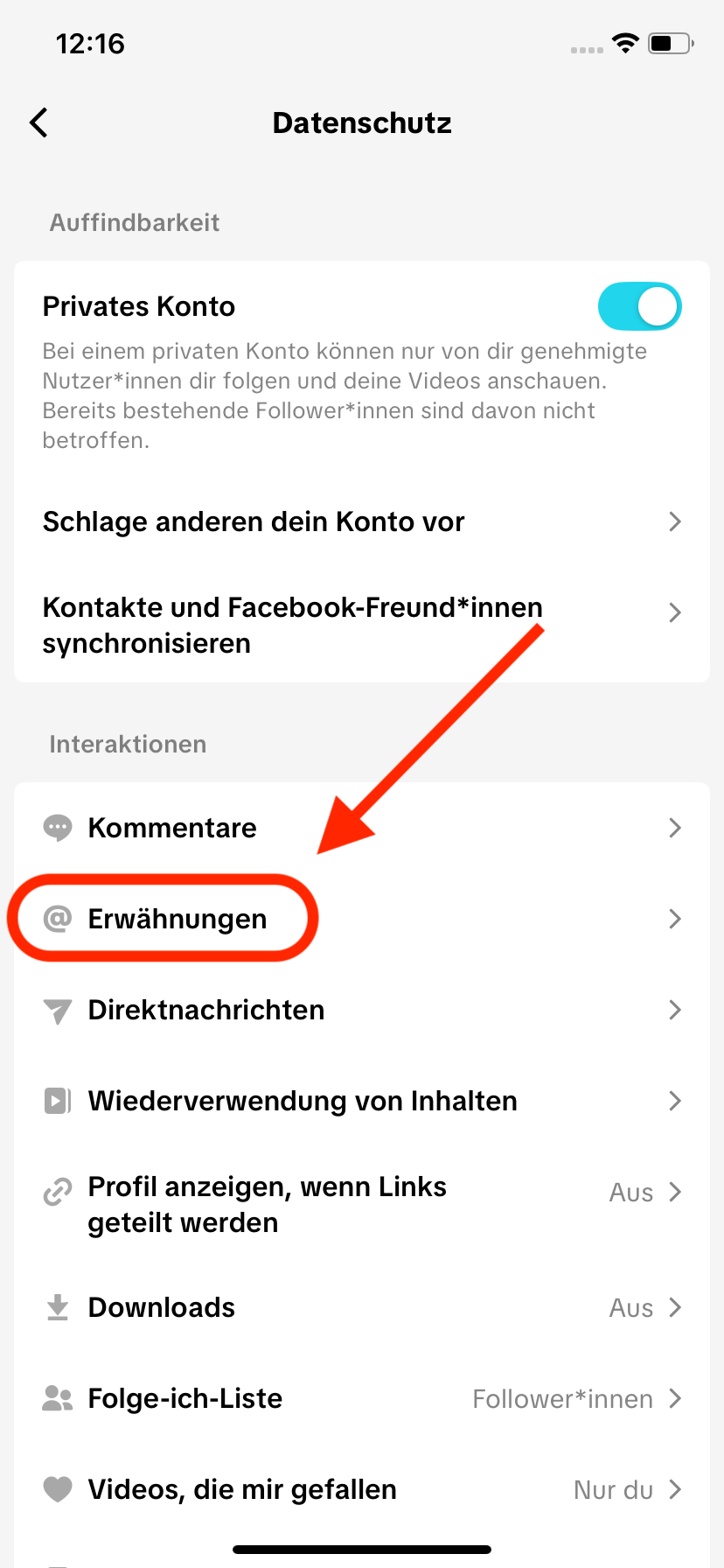Open Videos, die mir gefallen setting
Screen dimensions: 724x1568
tap(362, 1489)
